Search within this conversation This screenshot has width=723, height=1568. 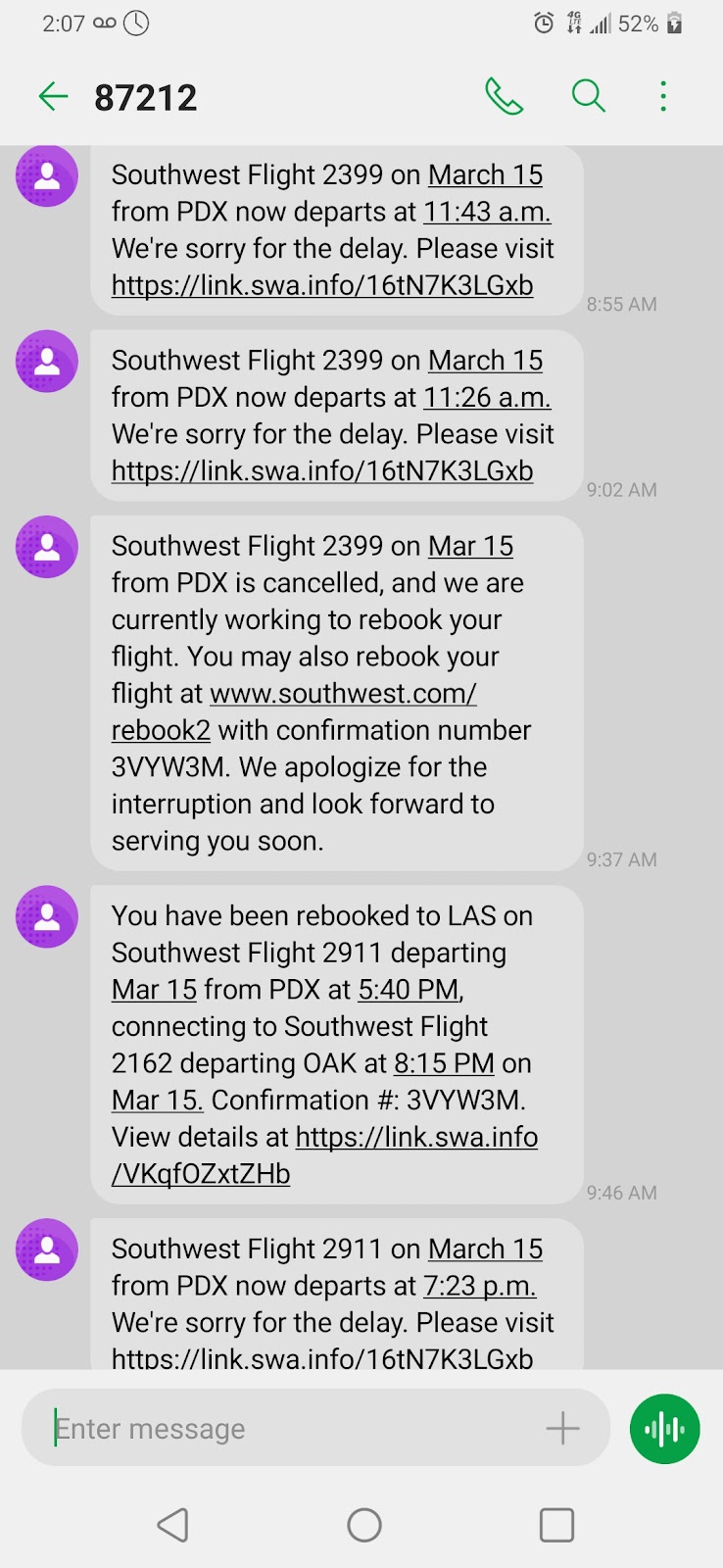588,96
